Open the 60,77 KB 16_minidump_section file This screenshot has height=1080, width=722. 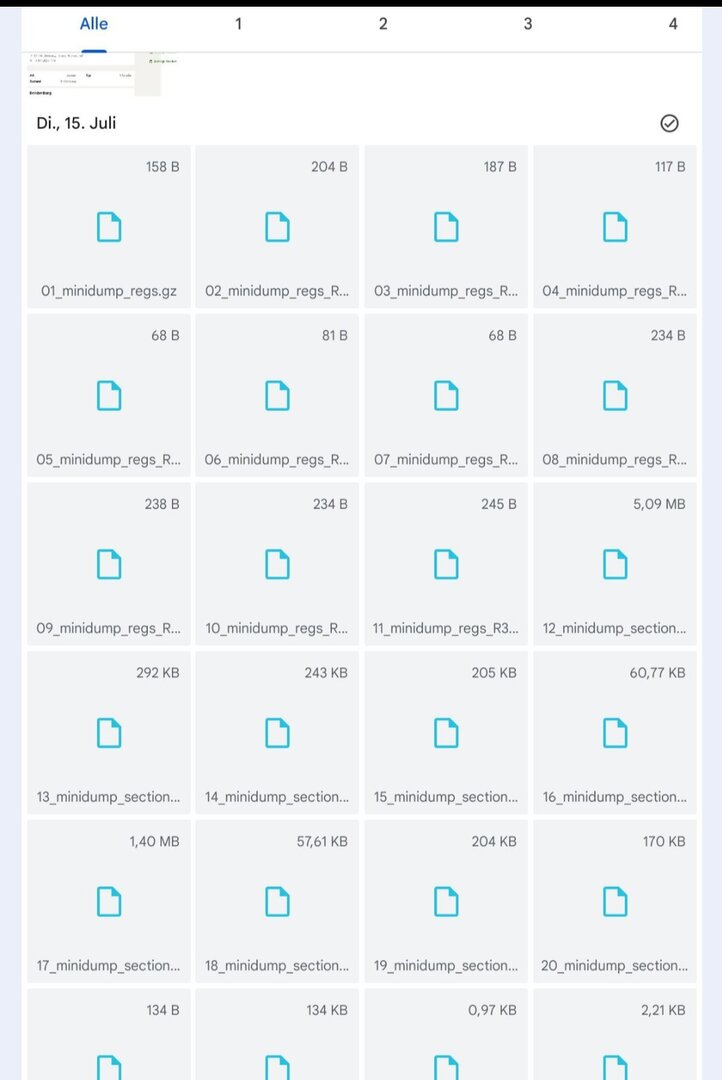(615, 734)
